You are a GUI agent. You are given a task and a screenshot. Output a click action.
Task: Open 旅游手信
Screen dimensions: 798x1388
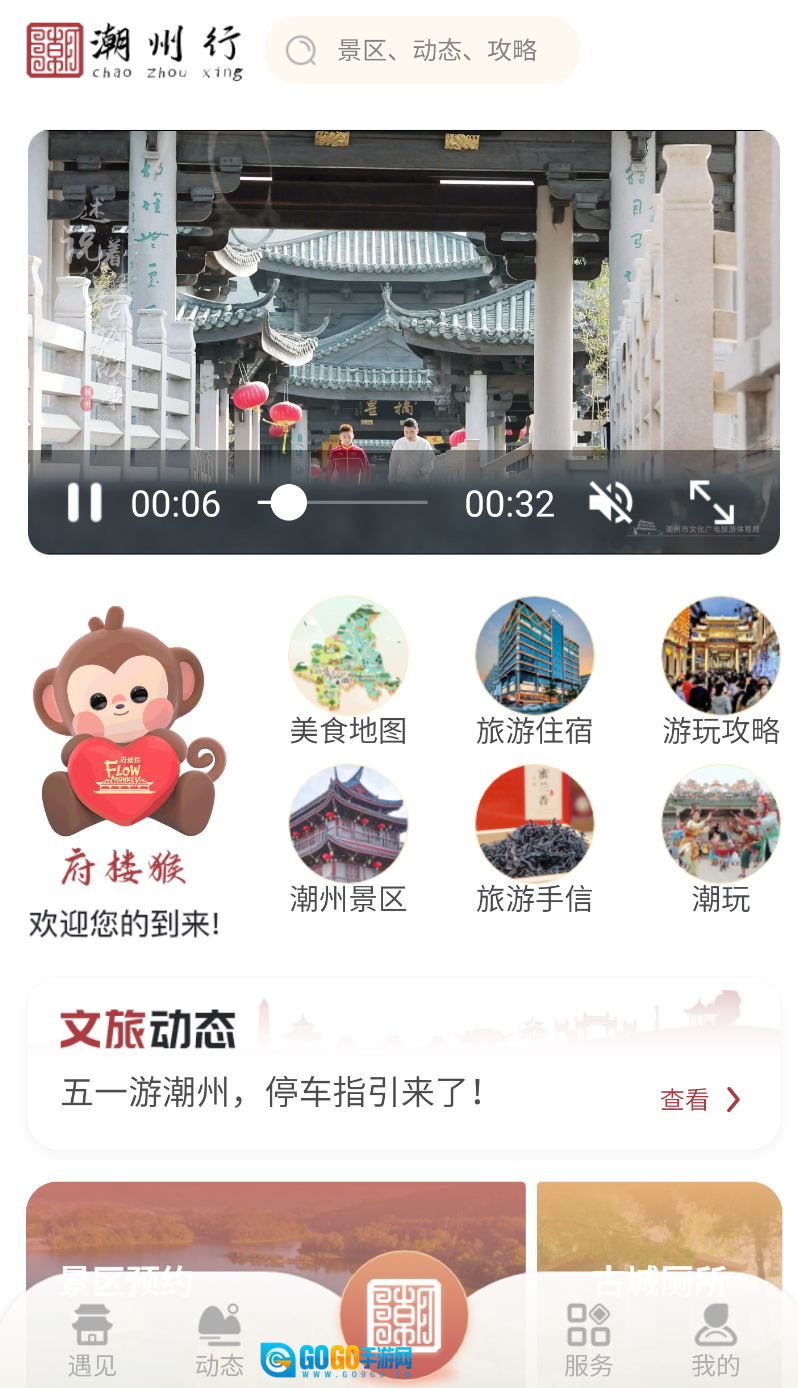(534, 840)
